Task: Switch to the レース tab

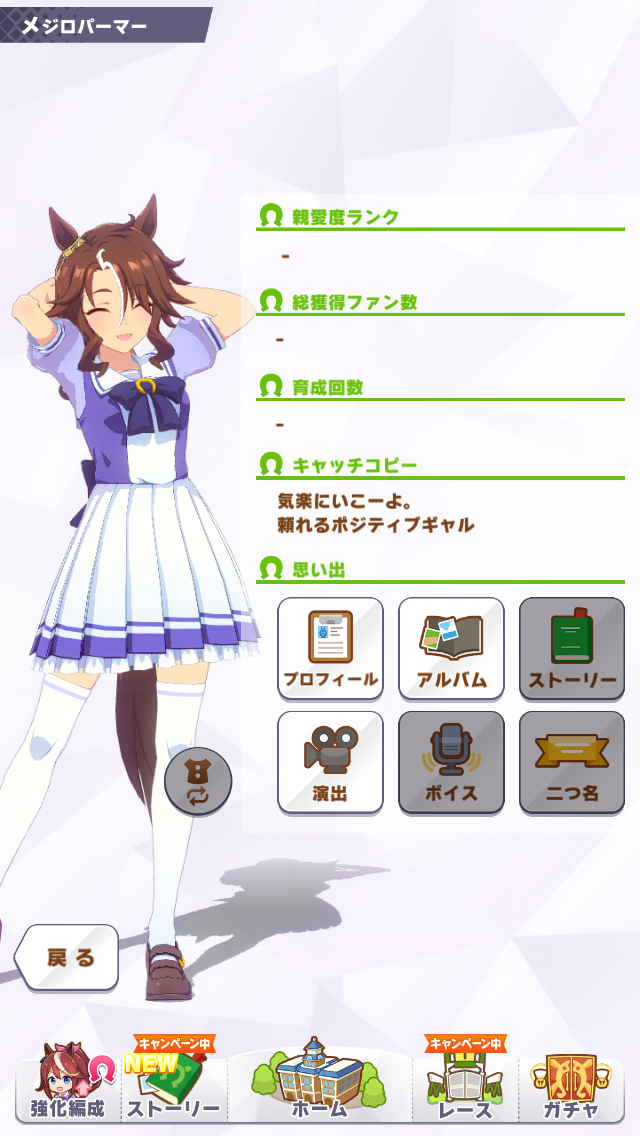Action: (465, 1084)
